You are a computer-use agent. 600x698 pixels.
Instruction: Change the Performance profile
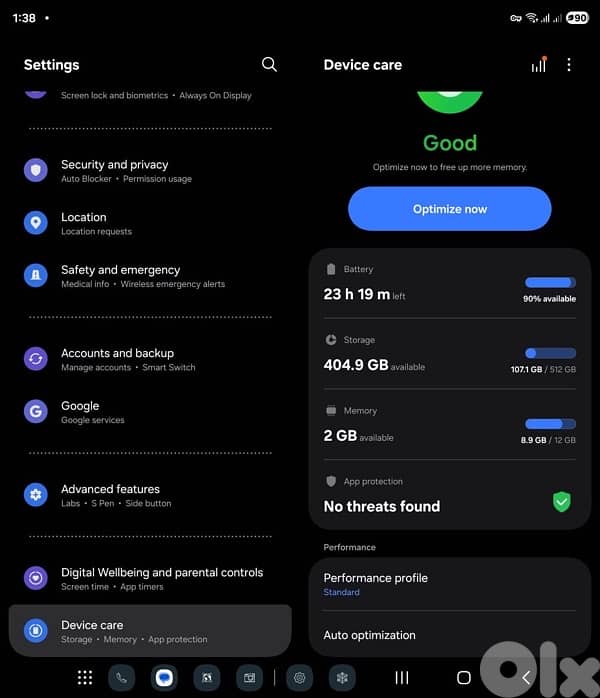(449, 584)
